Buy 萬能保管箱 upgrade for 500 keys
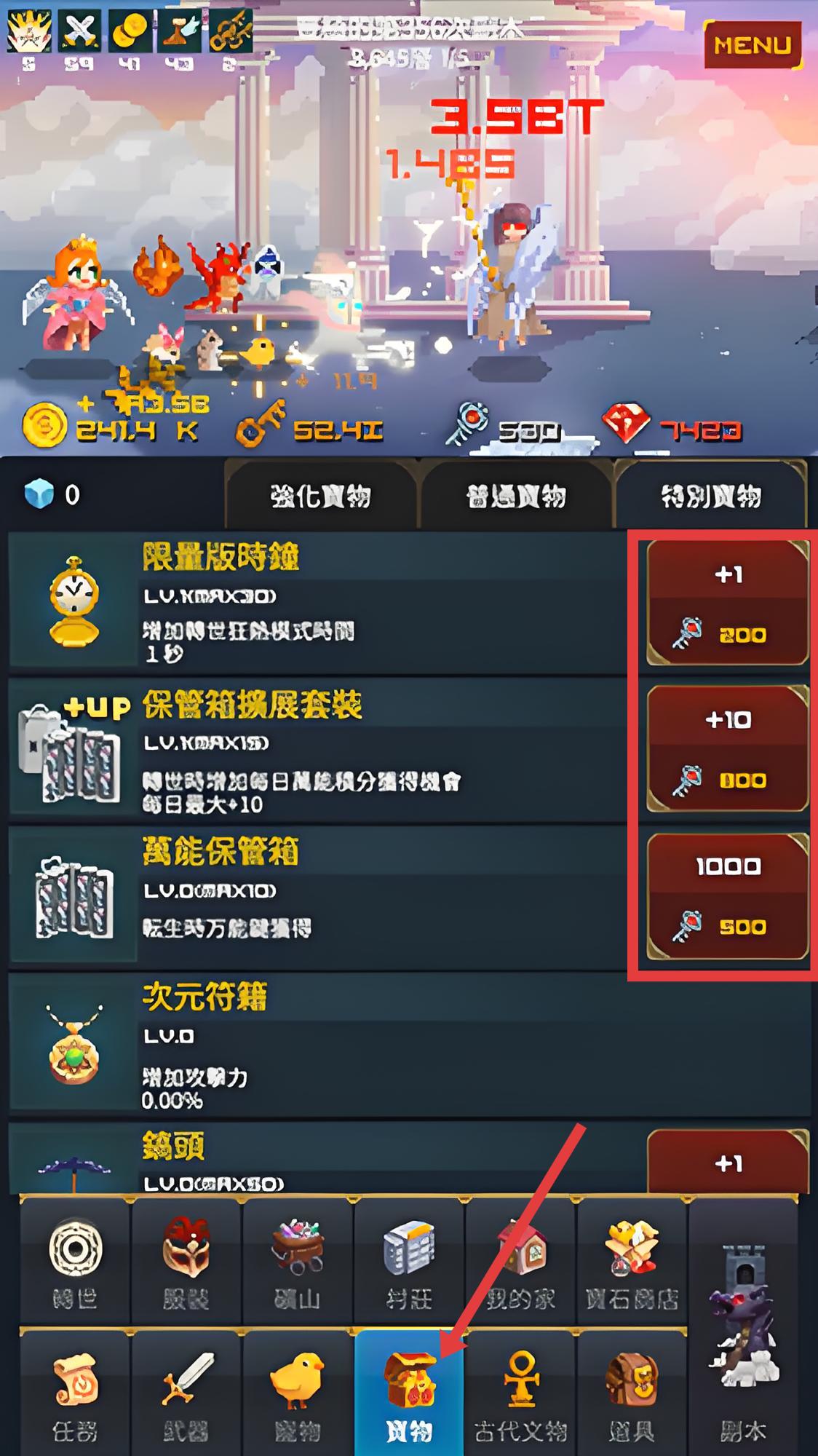This screenshot has height=1456, width=818. 728,895
